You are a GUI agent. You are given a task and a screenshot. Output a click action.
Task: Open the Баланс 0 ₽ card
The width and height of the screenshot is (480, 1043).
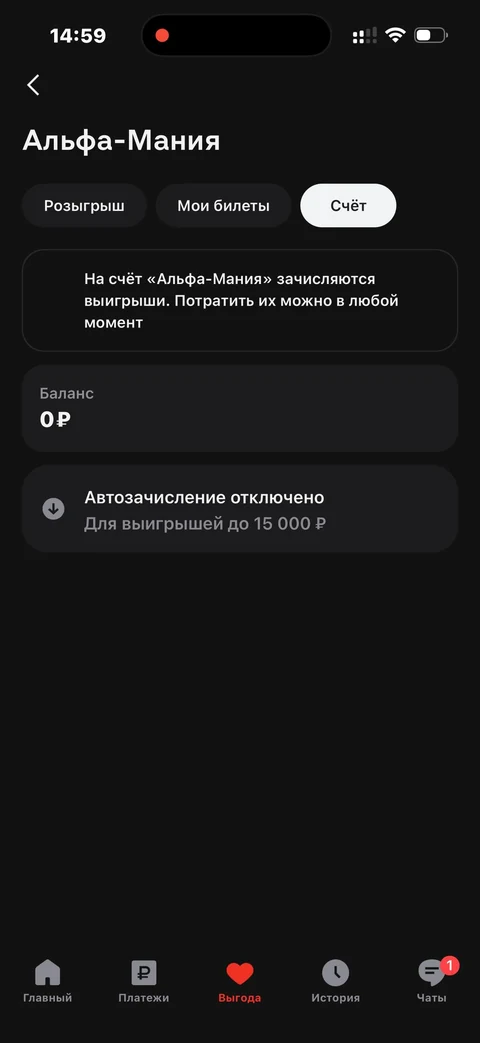(240, 408)
